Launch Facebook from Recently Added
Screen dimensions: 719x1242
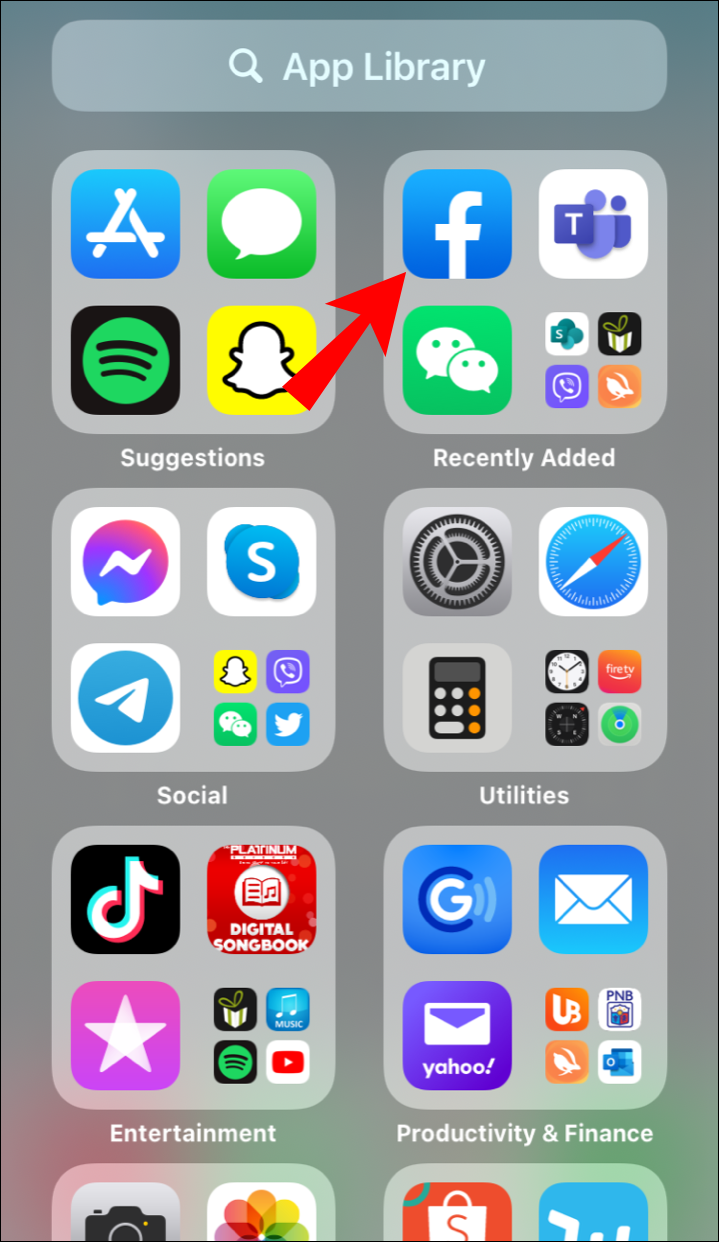click(457, 224)
